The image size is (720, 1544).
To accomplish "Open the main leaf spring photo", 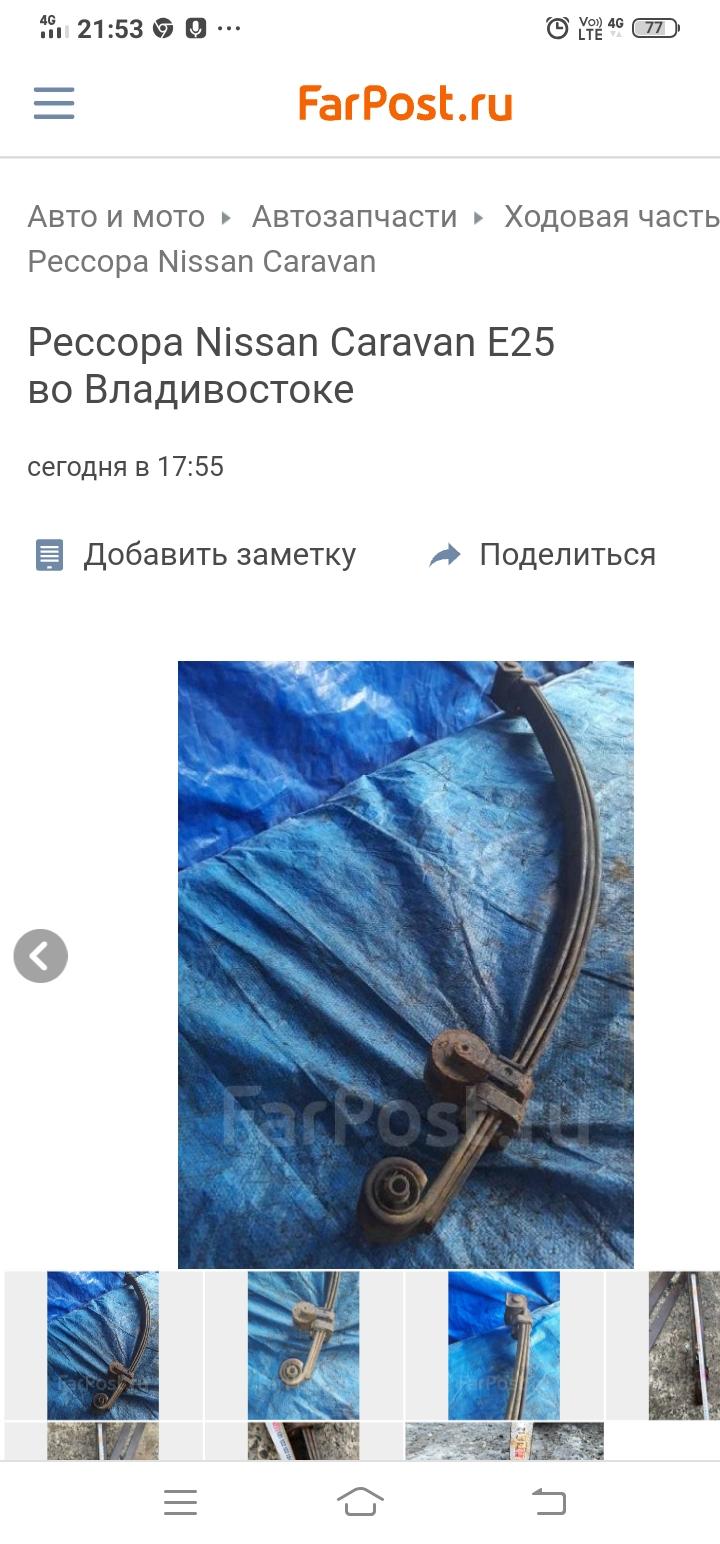I will point(406,964).
